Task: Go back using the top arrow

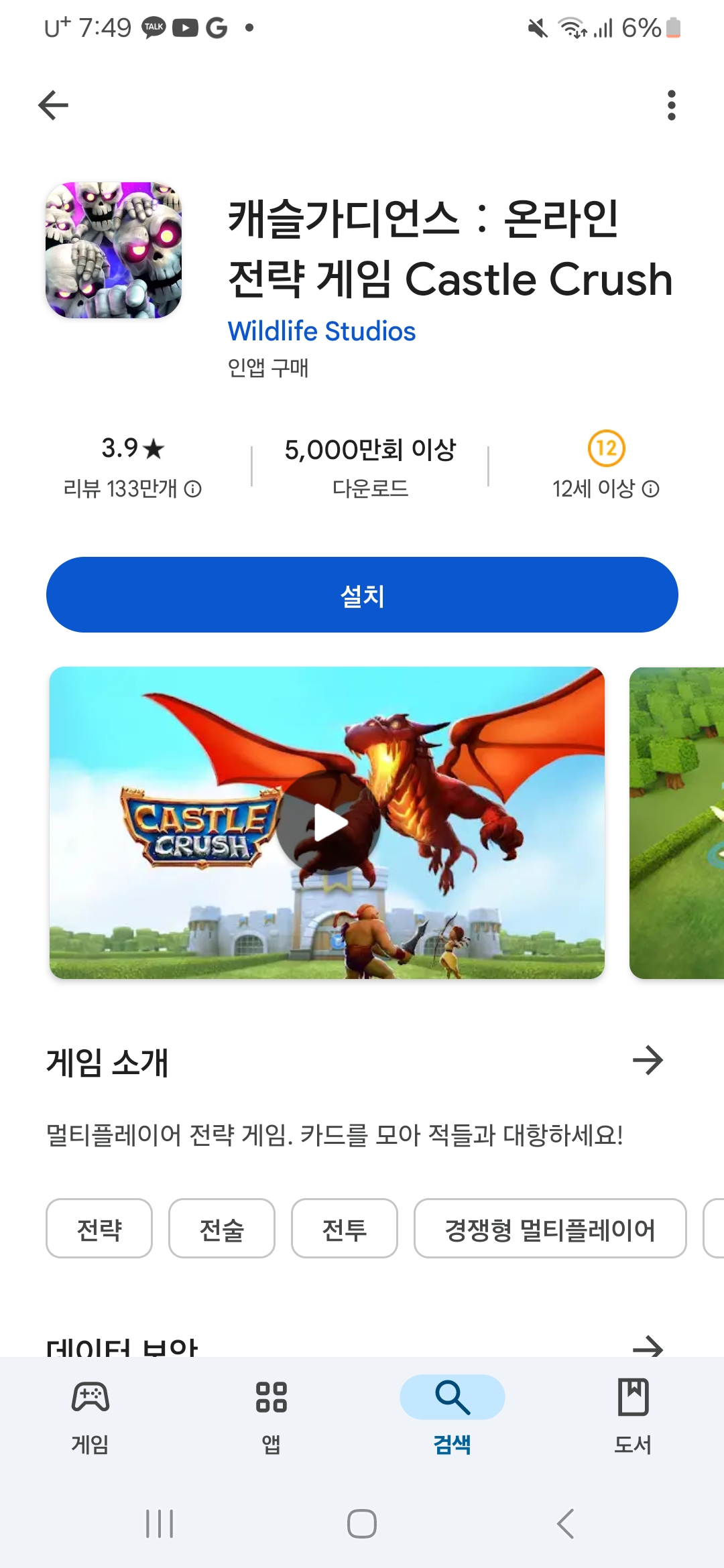Action: pos(54,105)
